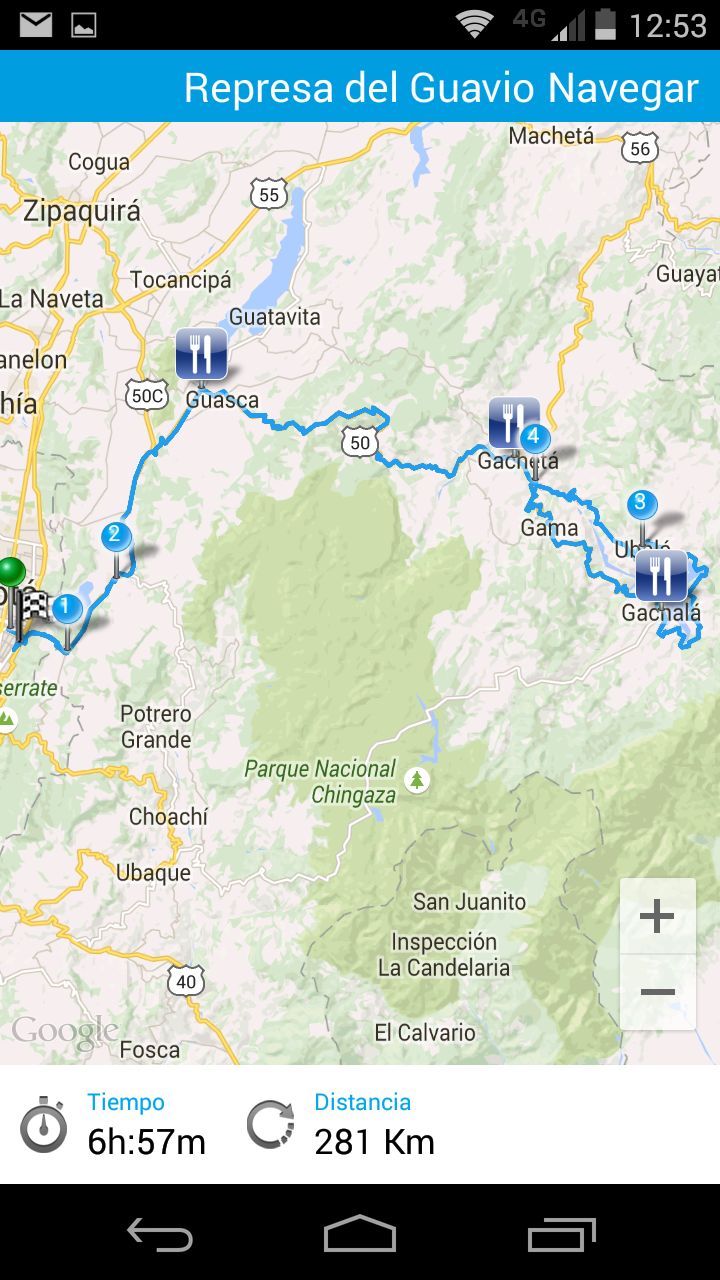Select waypoint marker number 2
The width and height of the screenshot is (720, 1280).
tap(116, 537)
